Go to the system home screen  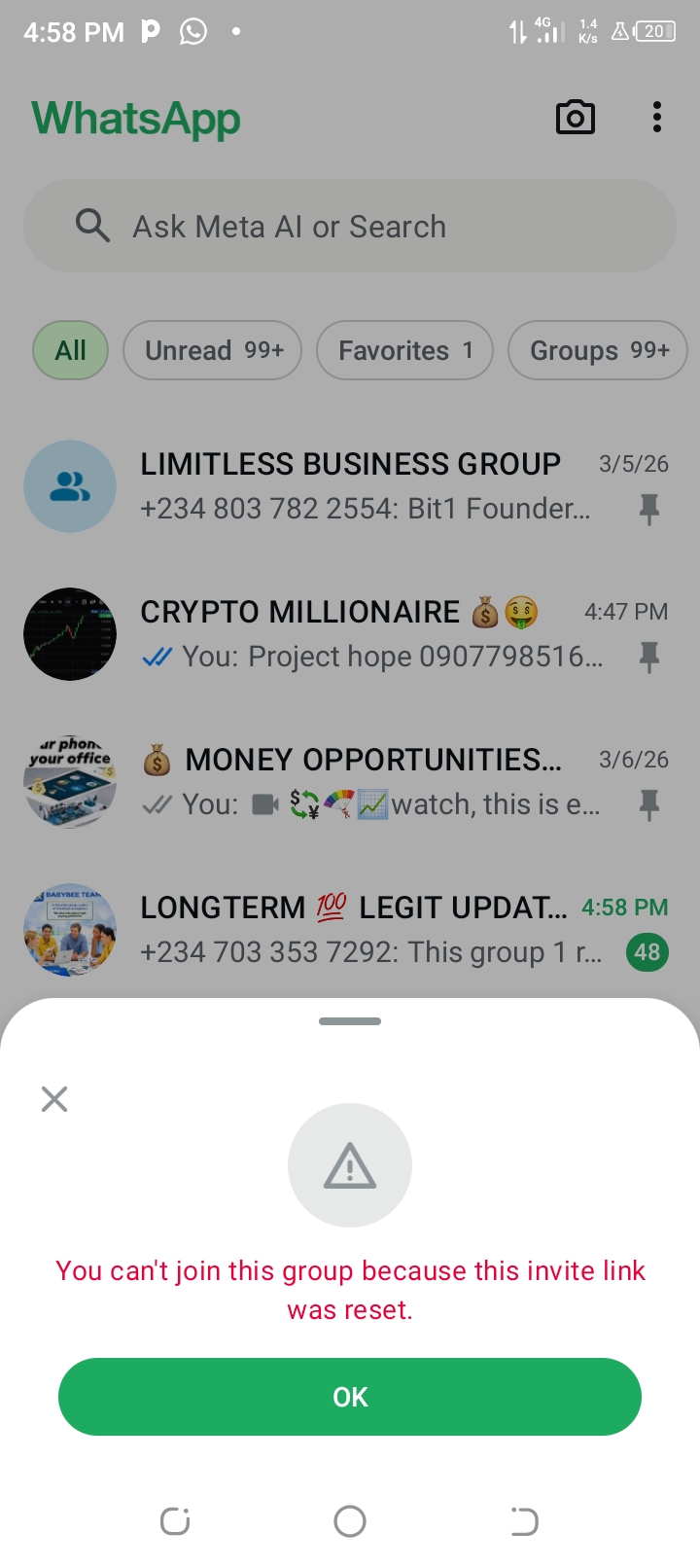[x=350, y=1521]
